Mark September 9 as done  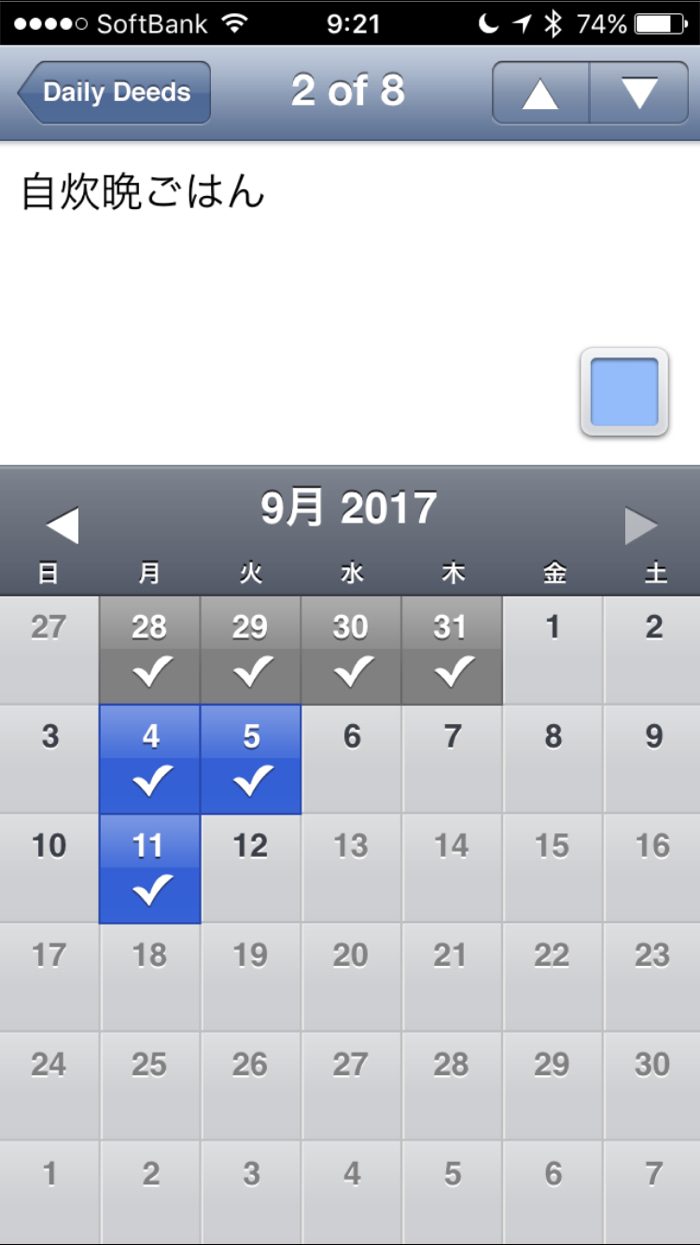pyautogui.click(x=653, y=759)
